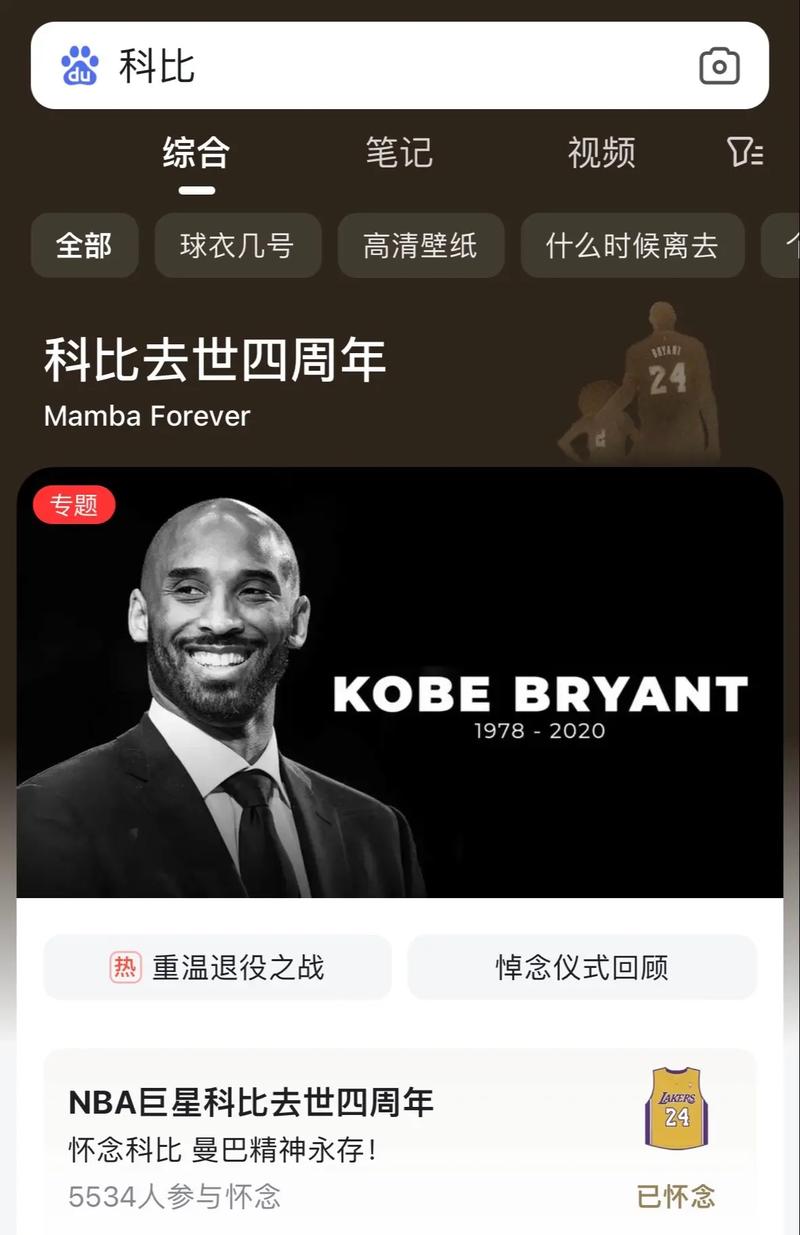Tap the 已怀念 button
Screen dimensions: 800x1235
pyautogui.click(x=676, y=1196)
